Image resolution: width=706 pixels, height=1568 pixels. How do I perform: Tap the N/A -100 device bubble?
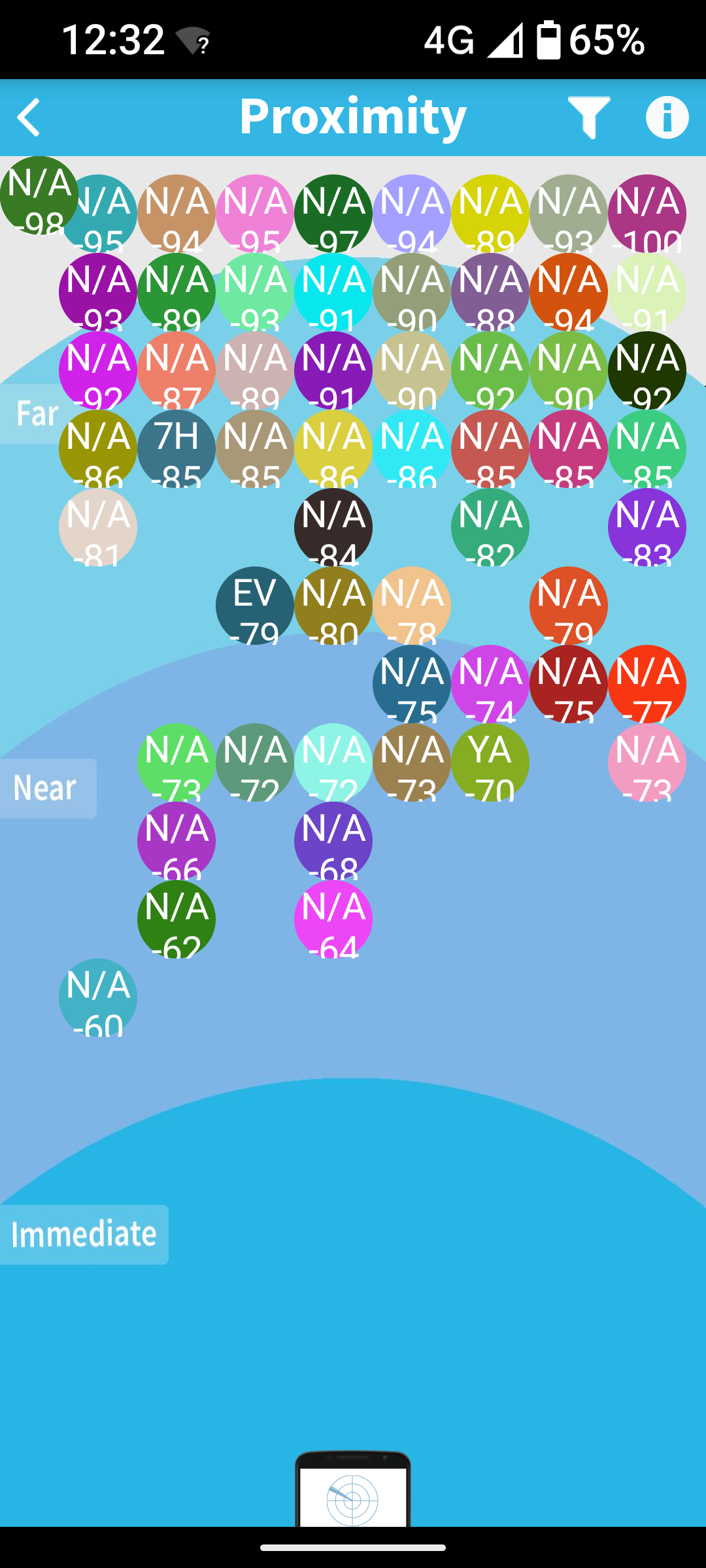(647, 214)
